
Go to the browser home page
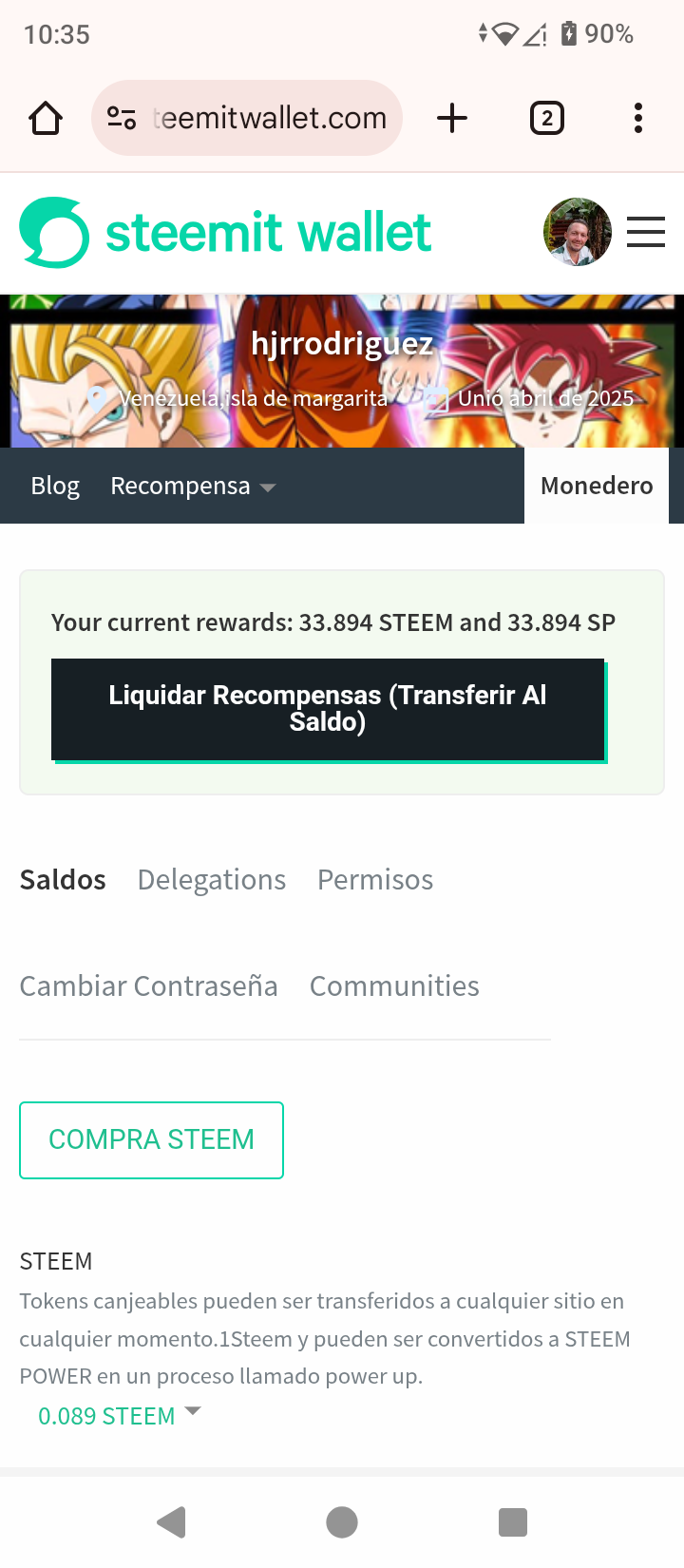[x=46, y=119]
